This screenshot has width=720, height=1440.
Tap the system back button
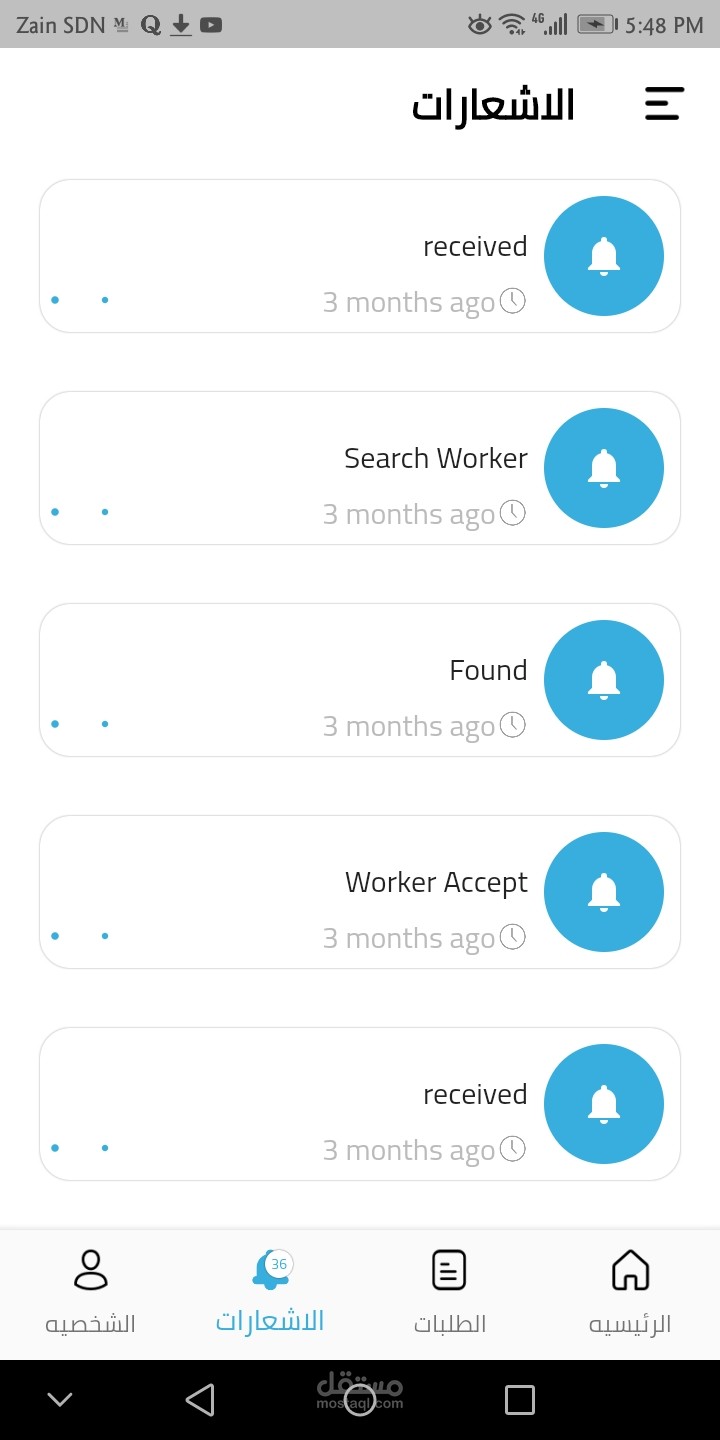[200, 1400]
